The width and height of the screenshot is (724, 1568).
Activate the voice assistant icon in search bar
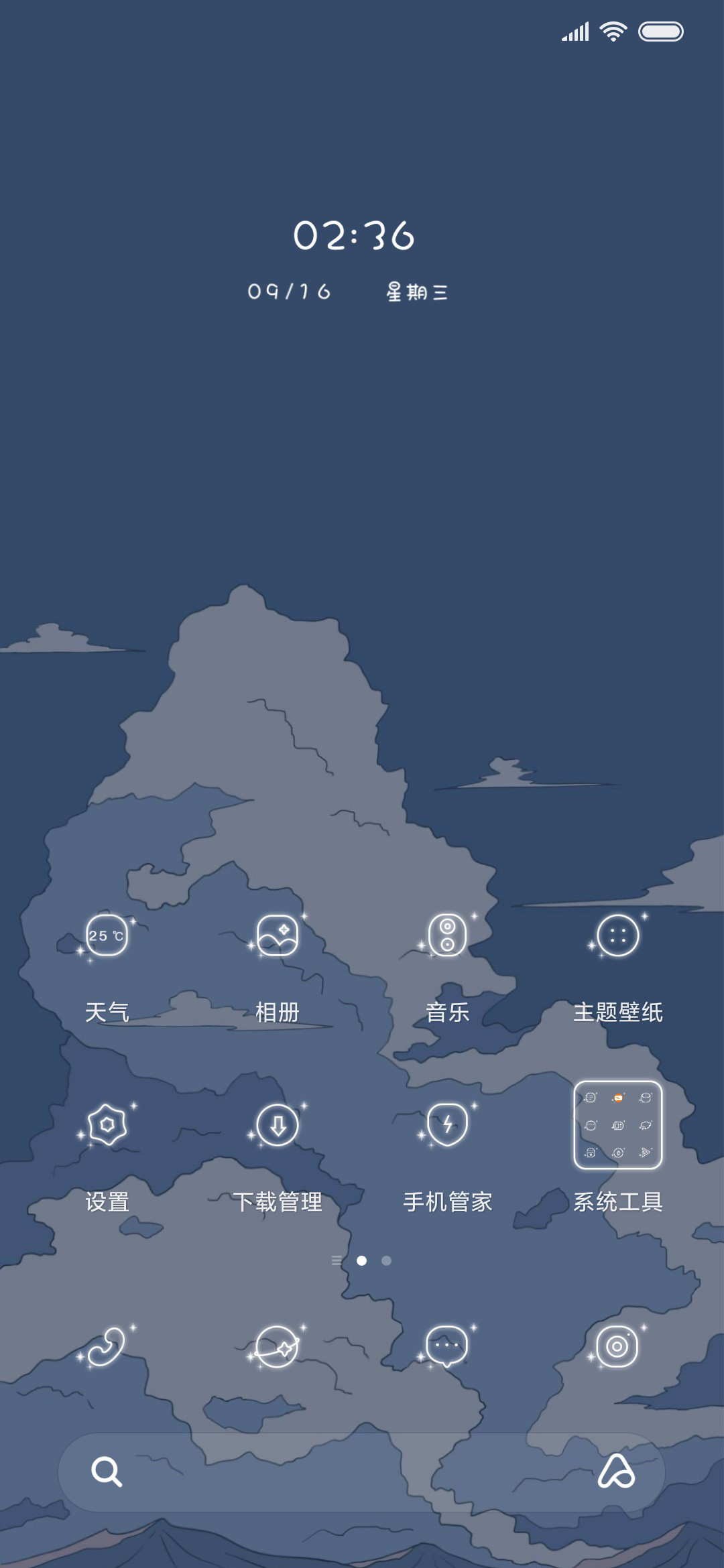point(616,1472)
